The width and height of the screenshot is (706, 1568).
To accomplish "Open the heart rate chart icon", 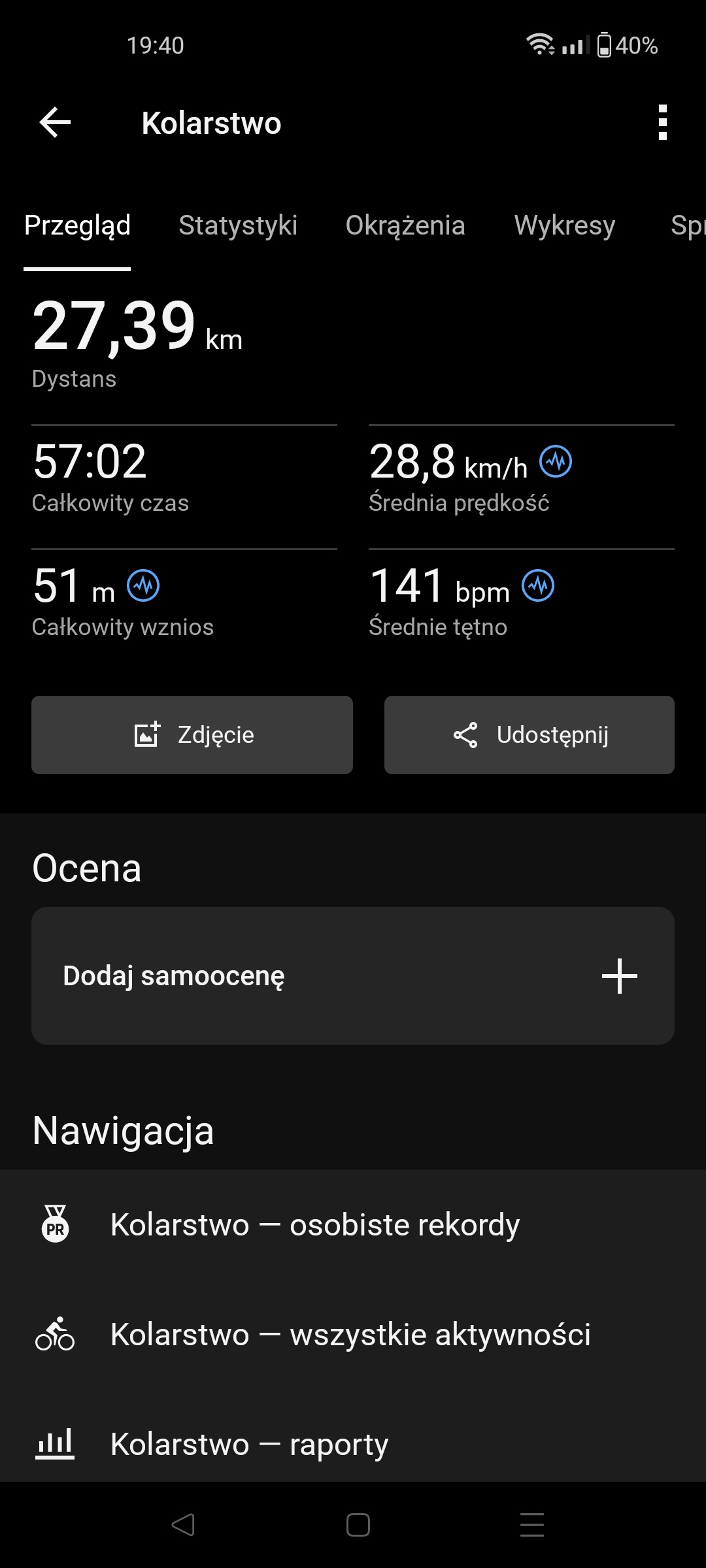I will 538,587.
